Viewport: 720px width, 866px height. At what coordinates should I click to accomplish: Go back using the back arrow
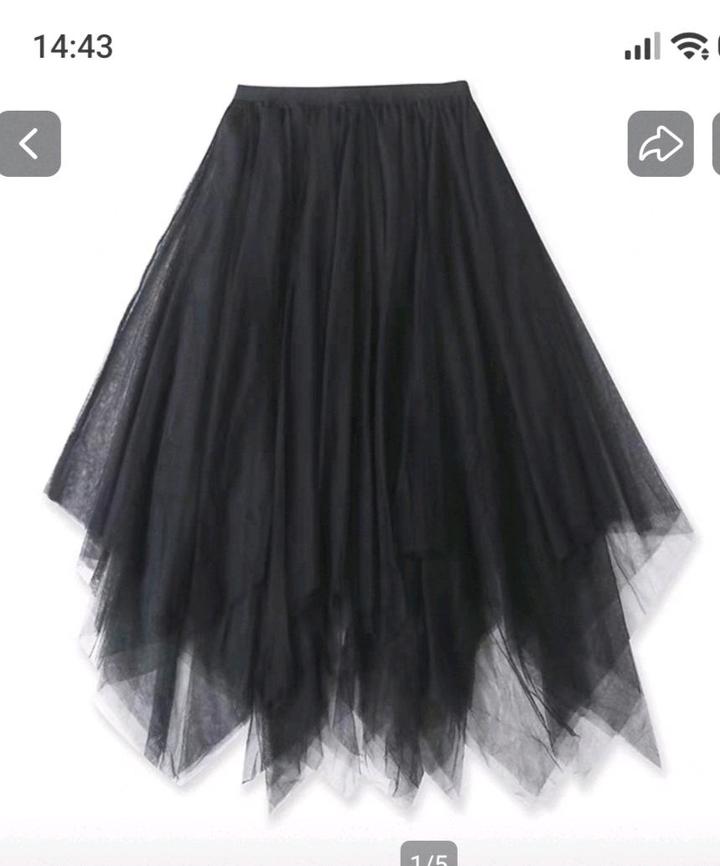(29, 144)
